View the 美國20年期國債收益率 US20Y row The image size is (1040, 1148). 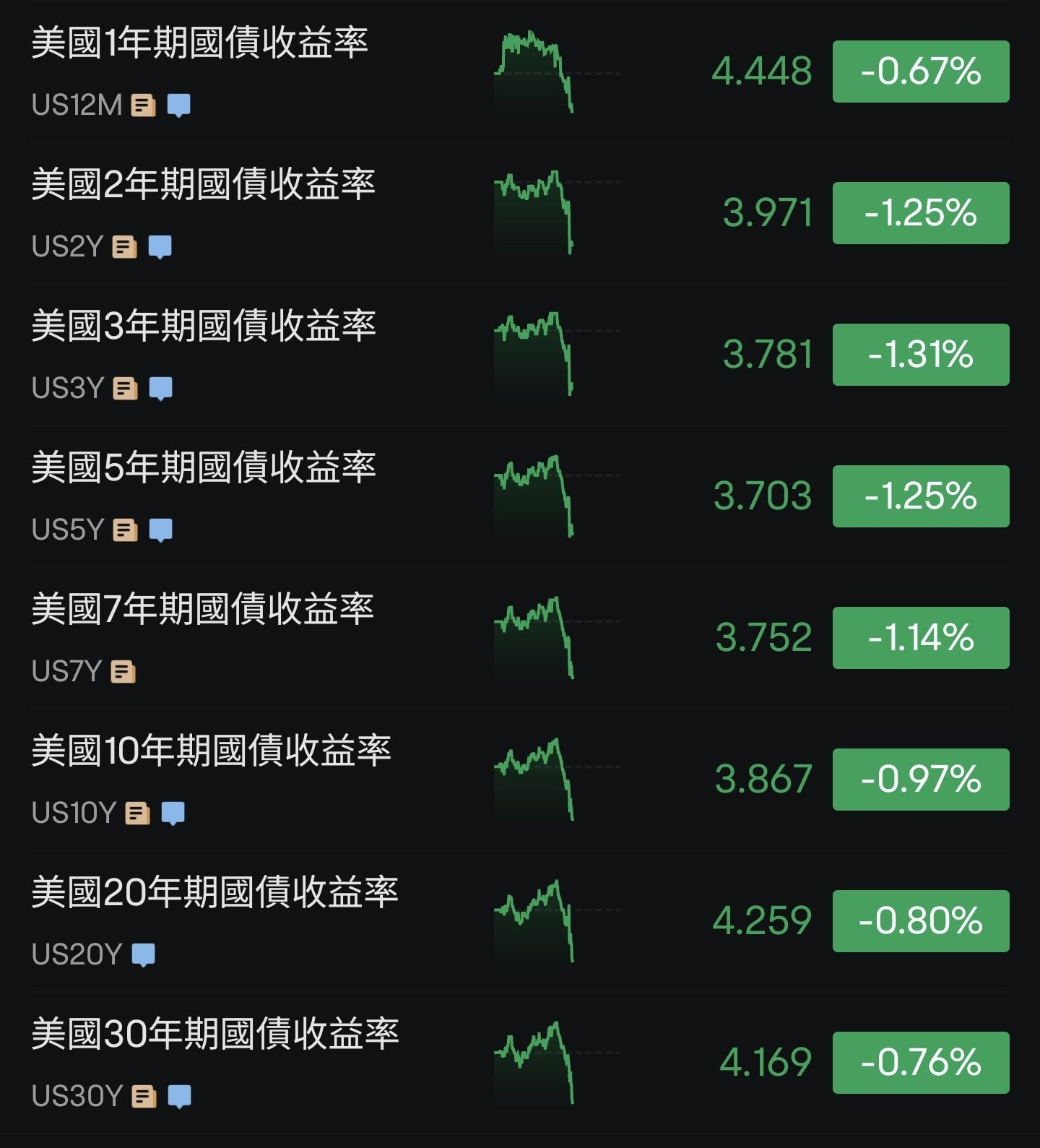[214, 894]
